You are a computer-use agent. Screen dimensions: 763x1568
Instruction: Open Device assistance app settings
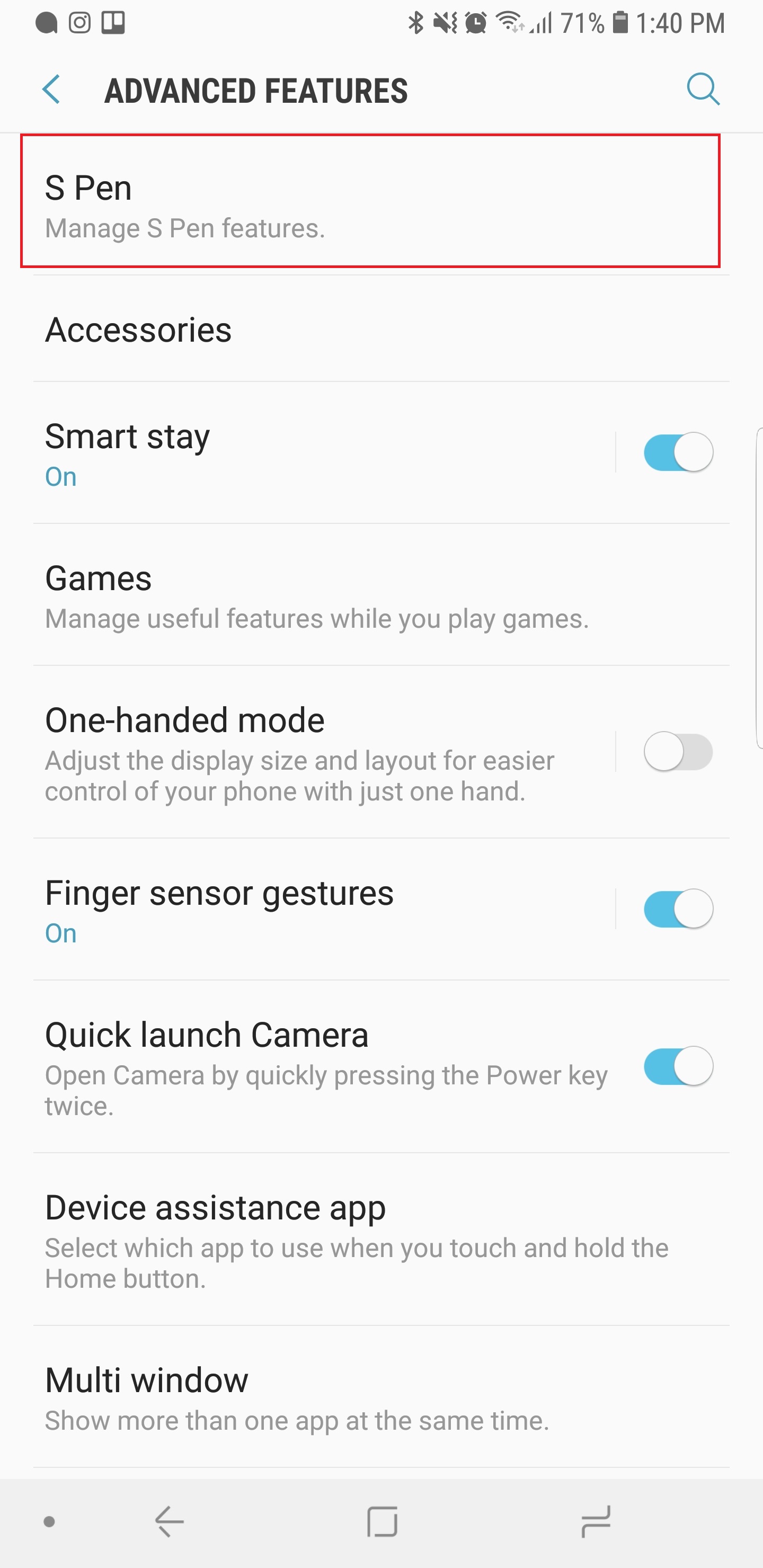click(x=381, y=1240)
